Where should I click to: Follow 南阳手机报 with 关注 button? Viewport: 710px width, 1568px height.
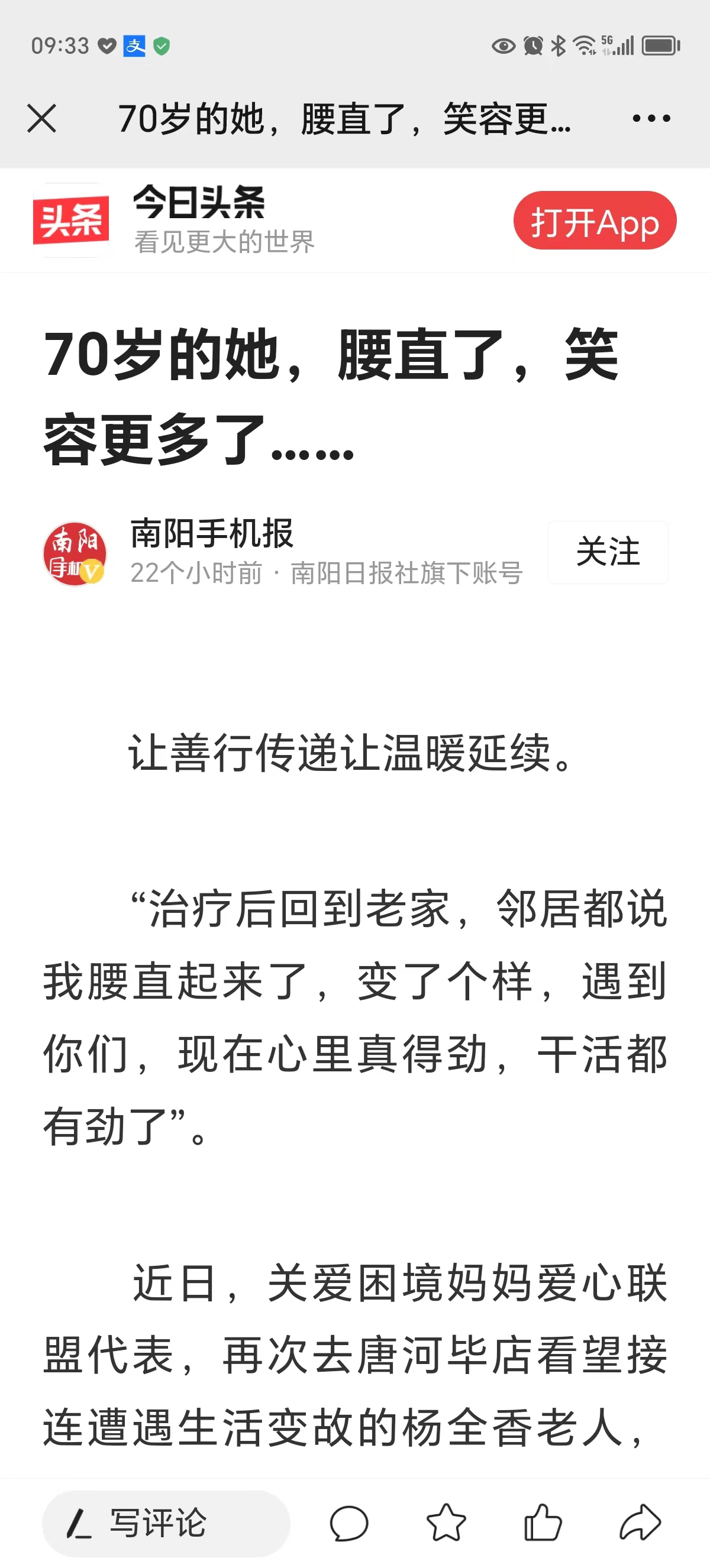[x=608, y=552]
